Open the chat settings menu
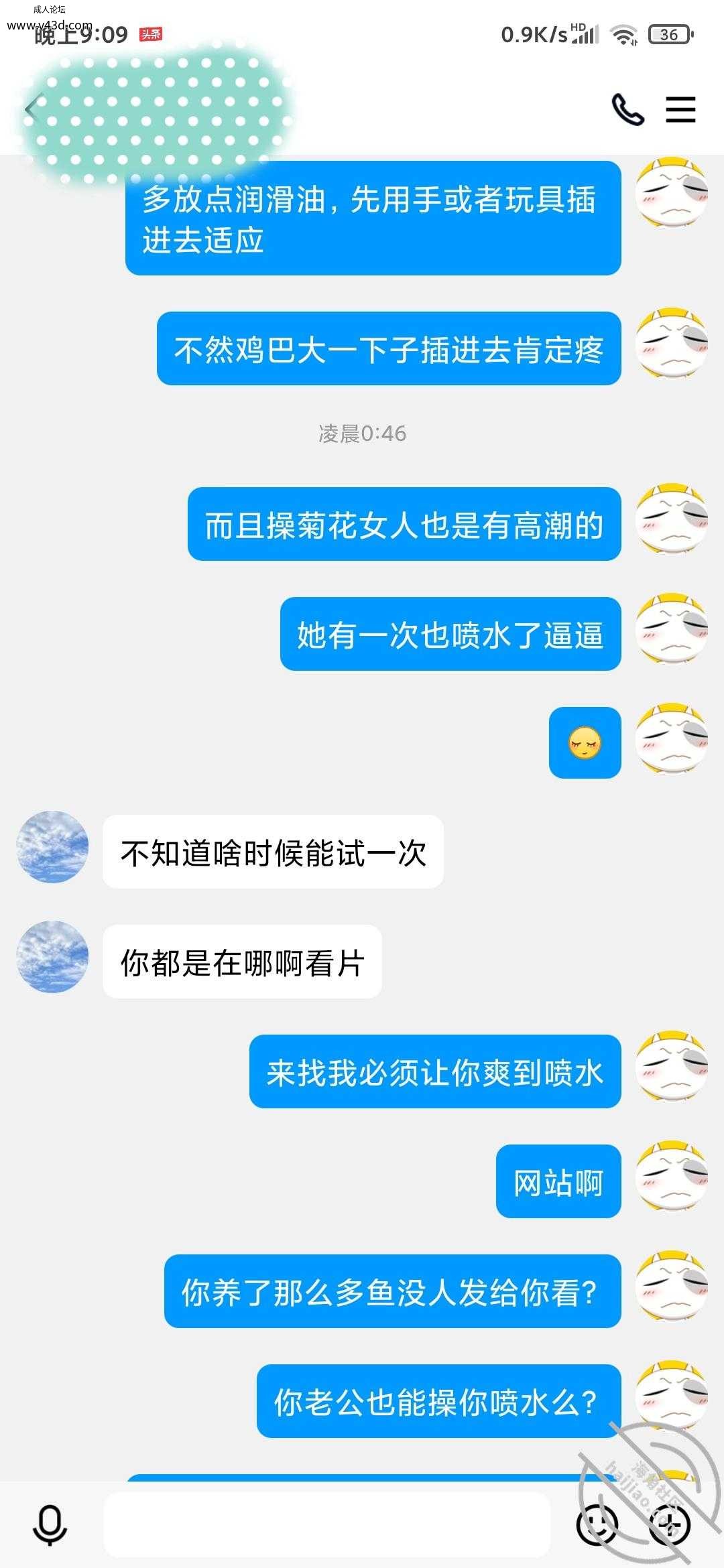This screenshot has height=1568, width=724. click(680, 109)
